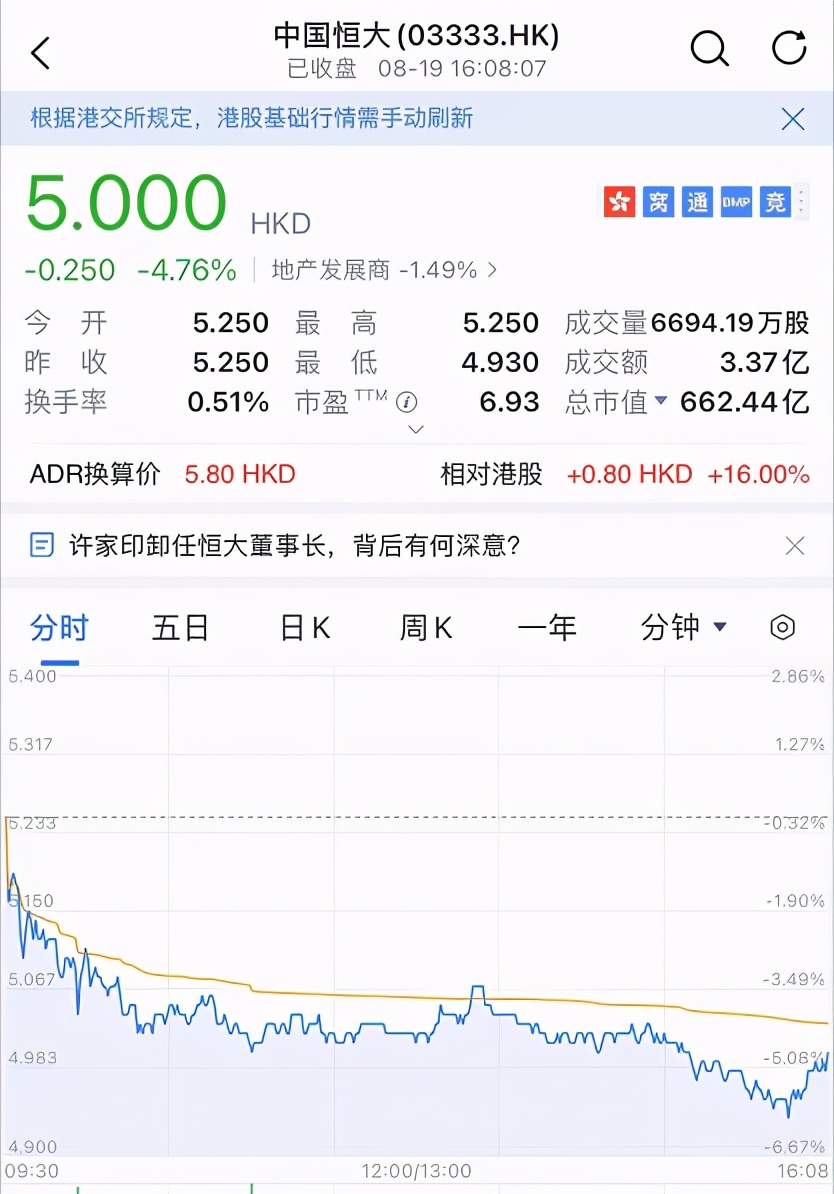Screen dimensions: 834x1194
Task: Open 地产发展商 sector link
Action: point(385,270)
